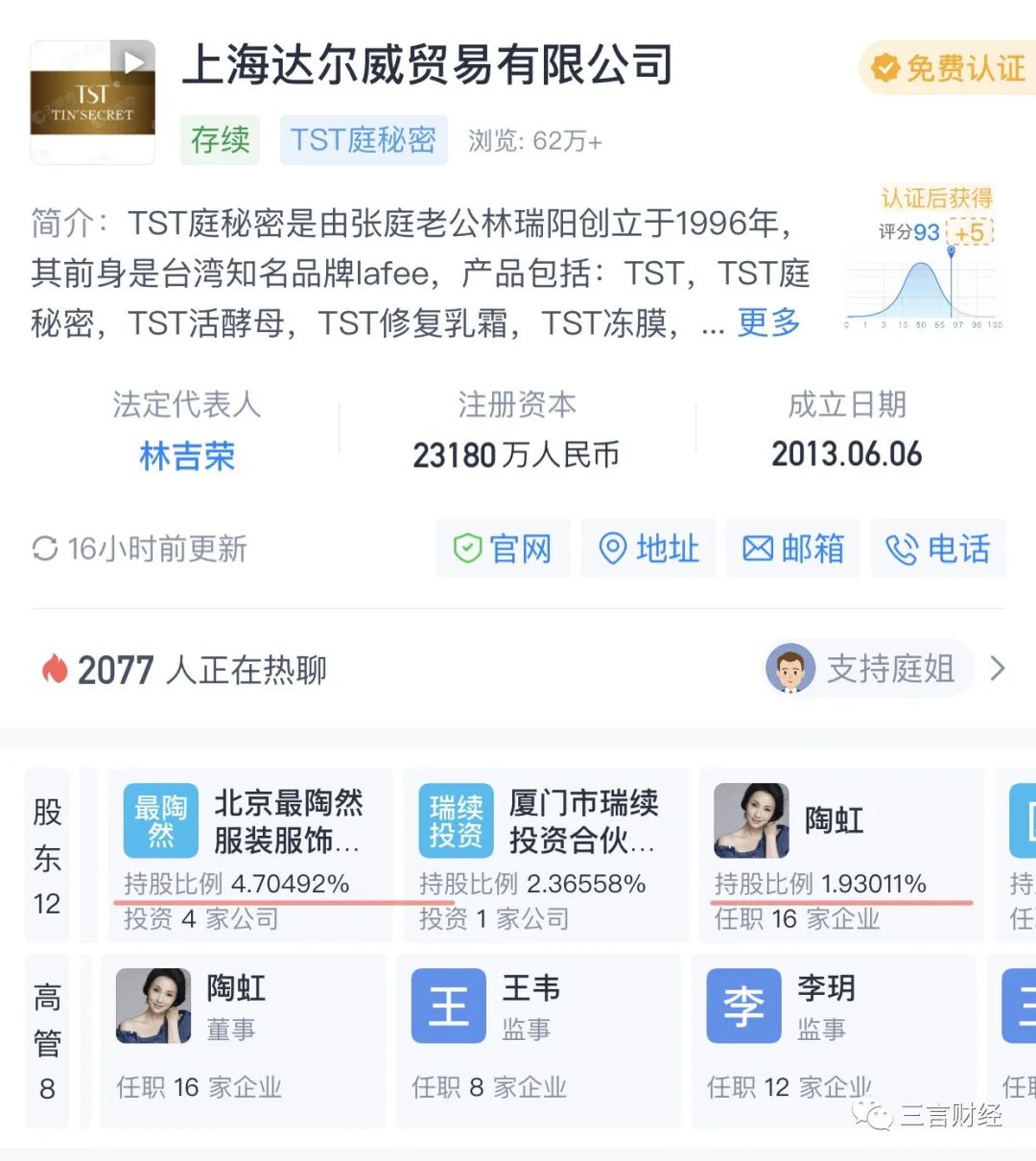The image size is (1036, 1161).
Task: Open director 陶虹 executive card
Action: click(x=242, y=1040)
